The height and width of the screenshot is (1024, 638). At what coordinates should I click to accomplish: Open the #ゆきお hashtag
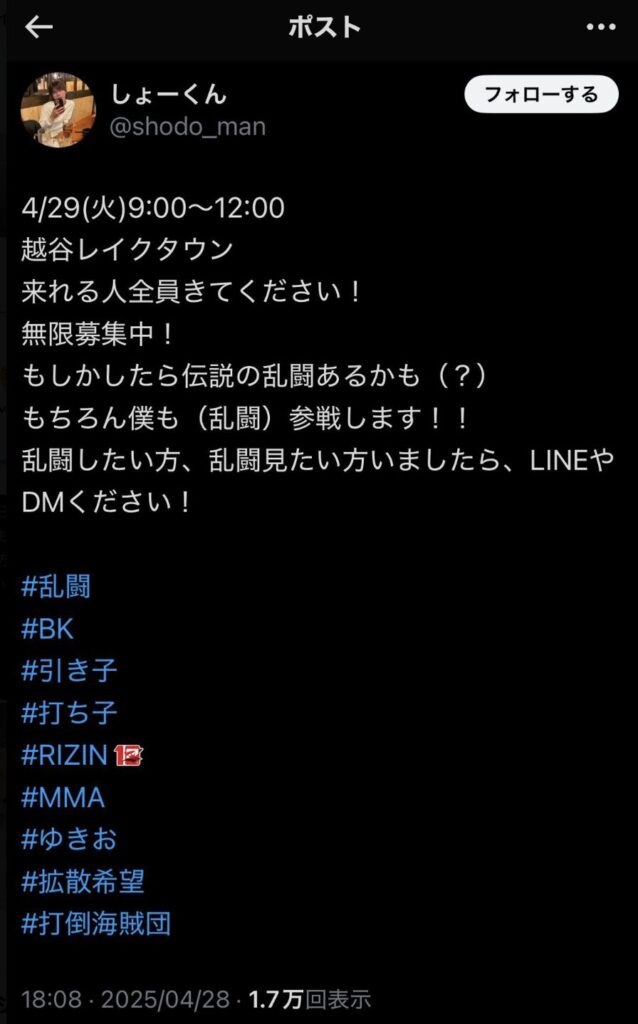(x=69, y=839)
